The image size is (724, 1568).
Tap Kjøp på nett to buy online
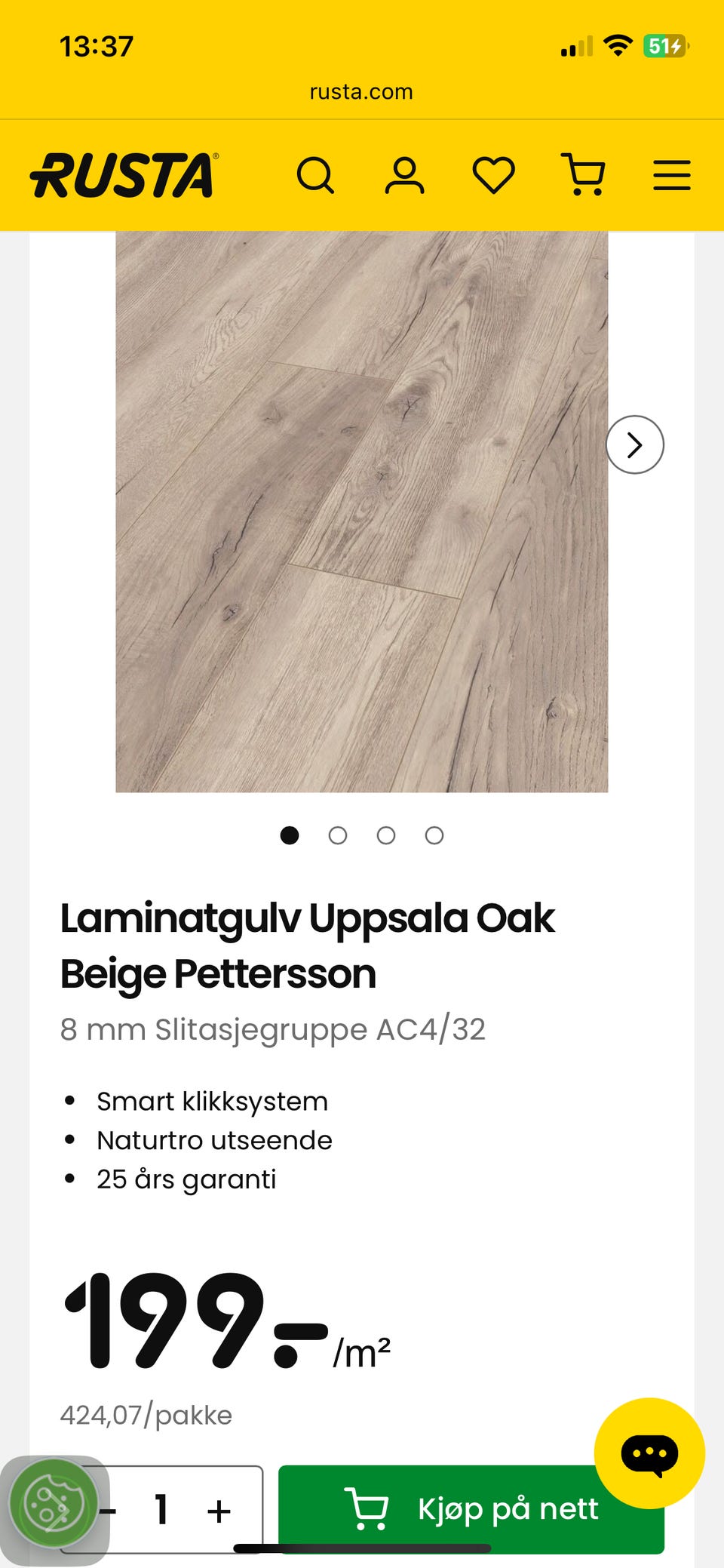471,1509
